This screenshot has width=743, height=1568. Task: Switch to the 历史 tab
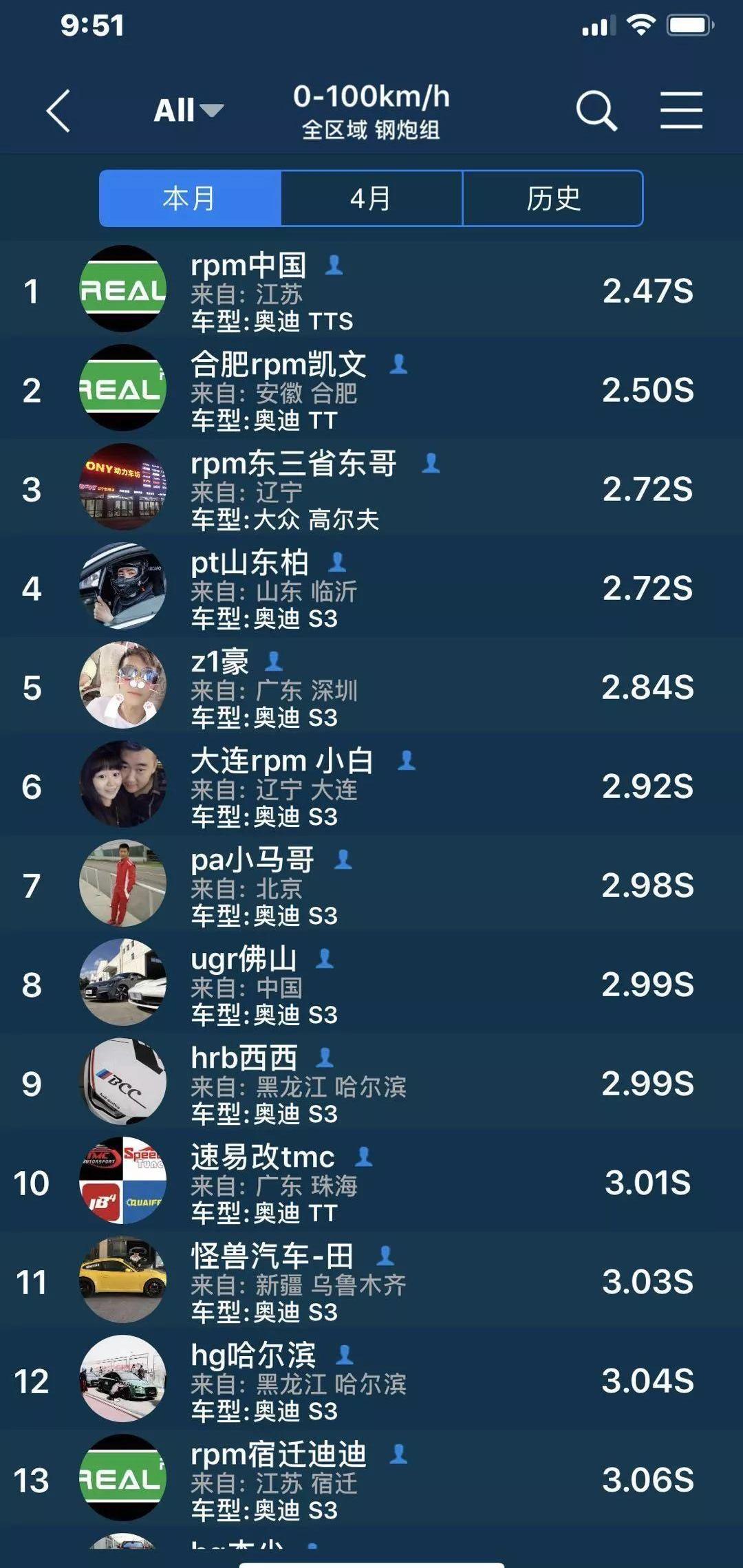tap(553, 199)
